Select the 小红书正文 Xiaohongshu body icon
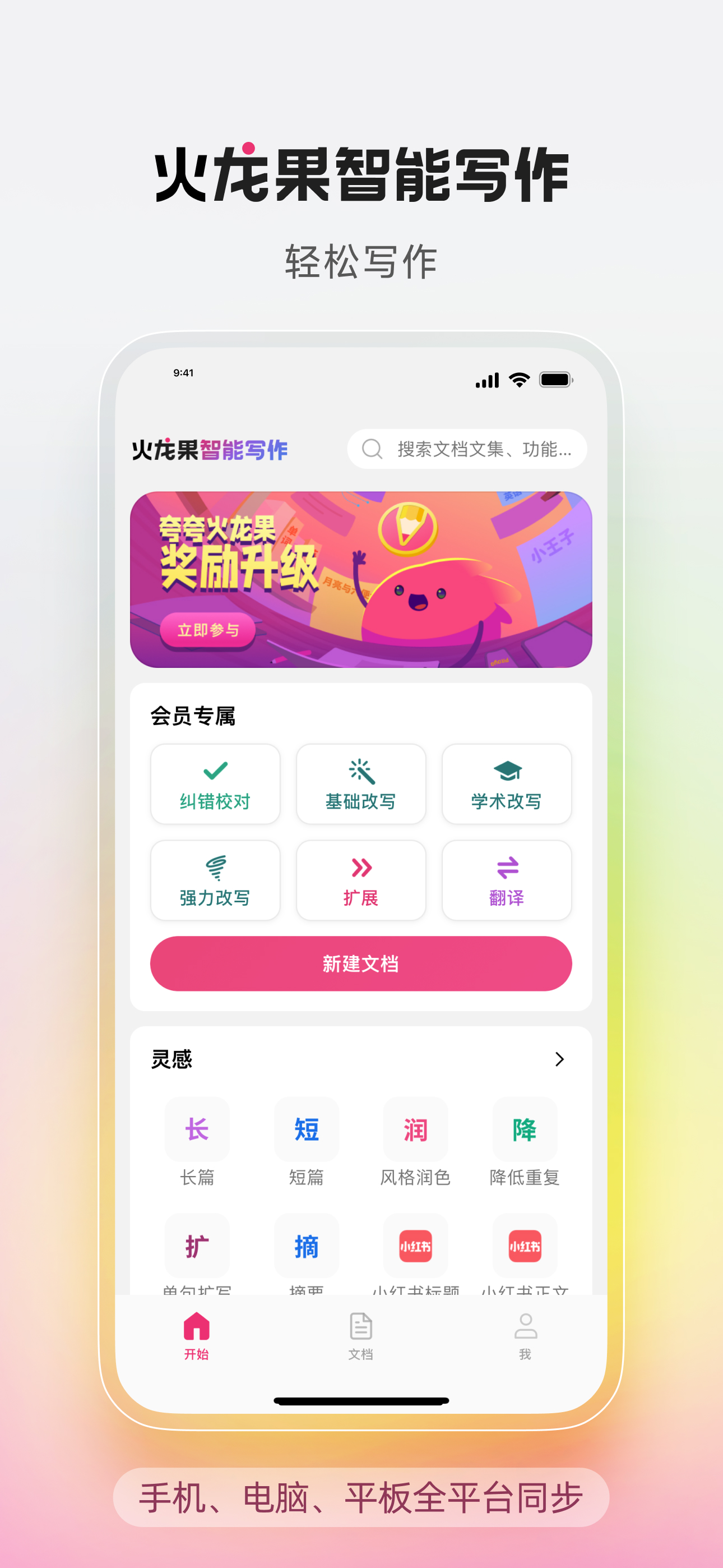The width and height of the screenshot is (723, 1568). 524,1245
